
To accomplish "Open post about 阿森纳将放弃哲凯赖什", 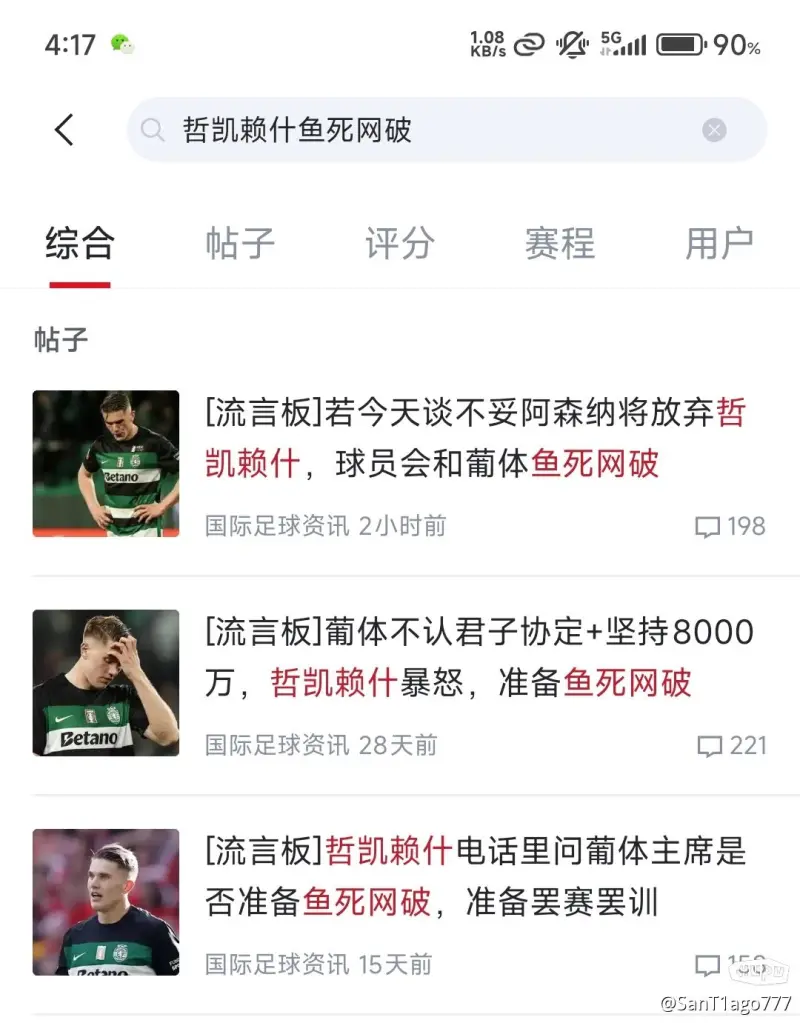I will [475, 440].
